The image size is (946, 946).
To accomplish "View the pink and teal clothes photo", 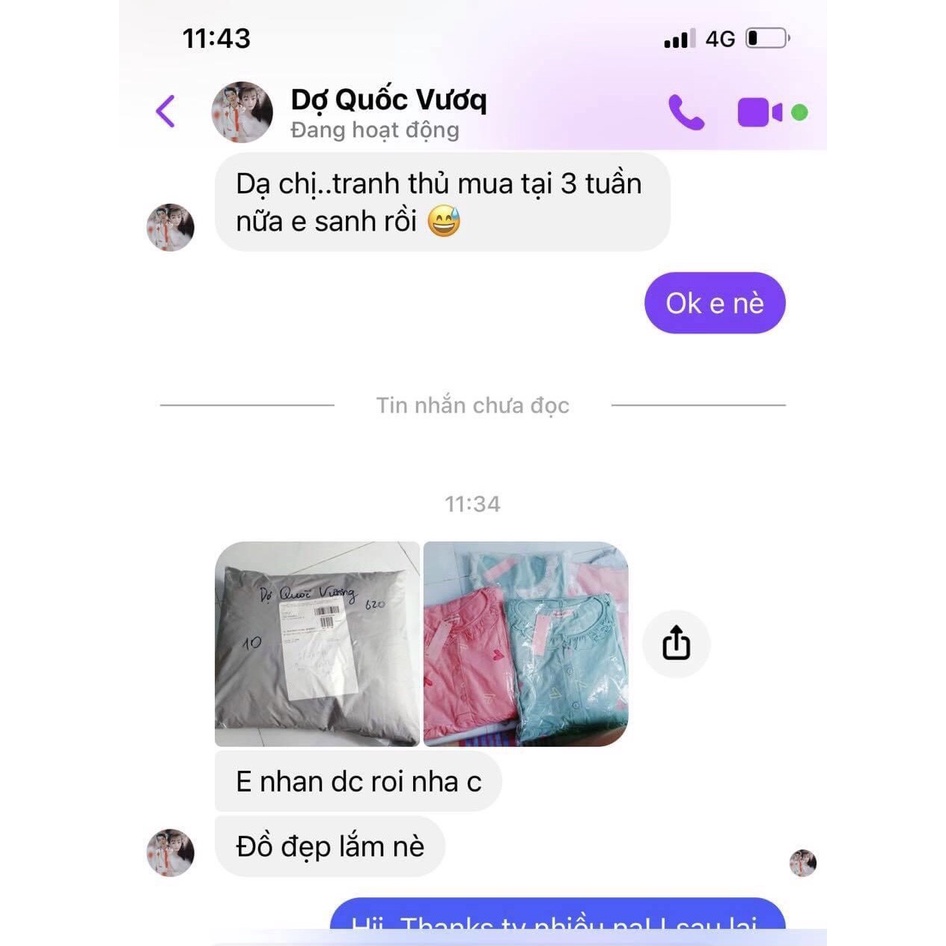I will 526,644.
